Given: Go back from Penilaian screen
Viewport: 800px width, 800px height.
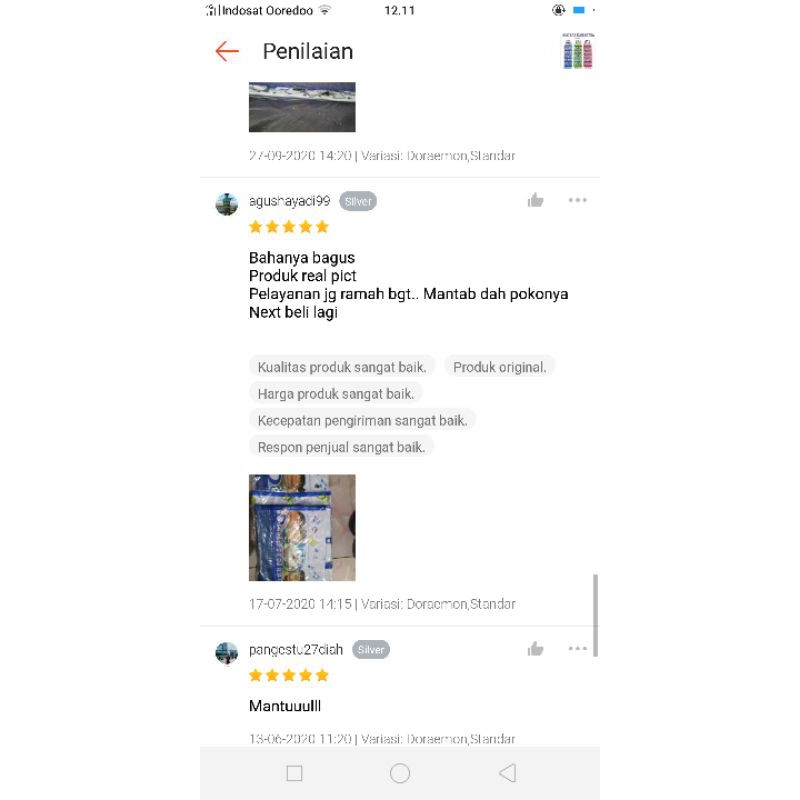Looking at the screenshot, I should pos(227,52).
